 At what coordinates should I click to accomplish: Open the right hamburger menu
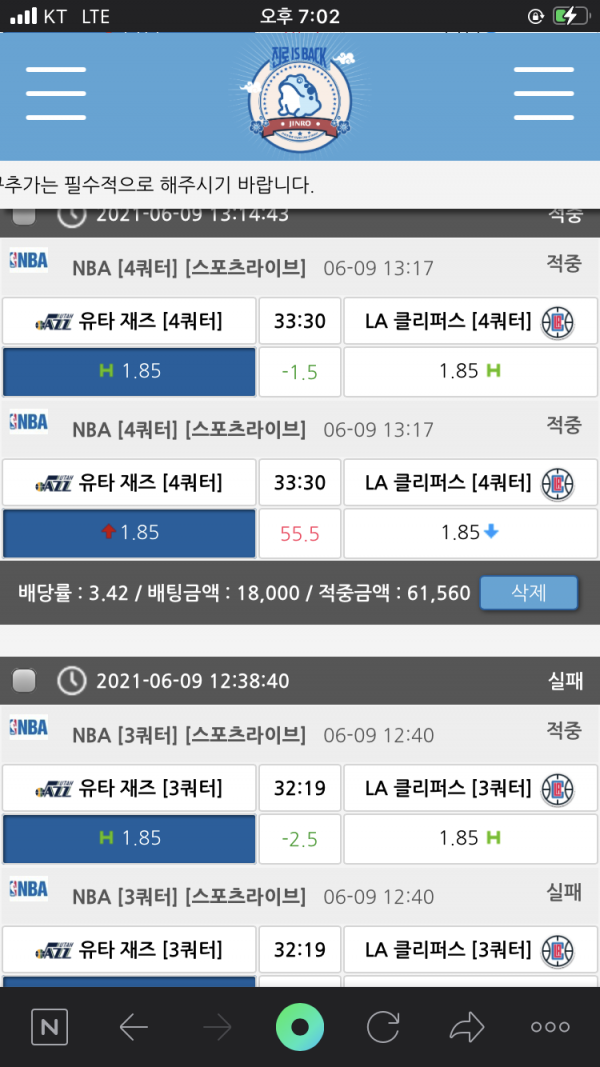[x=543, y=94]
